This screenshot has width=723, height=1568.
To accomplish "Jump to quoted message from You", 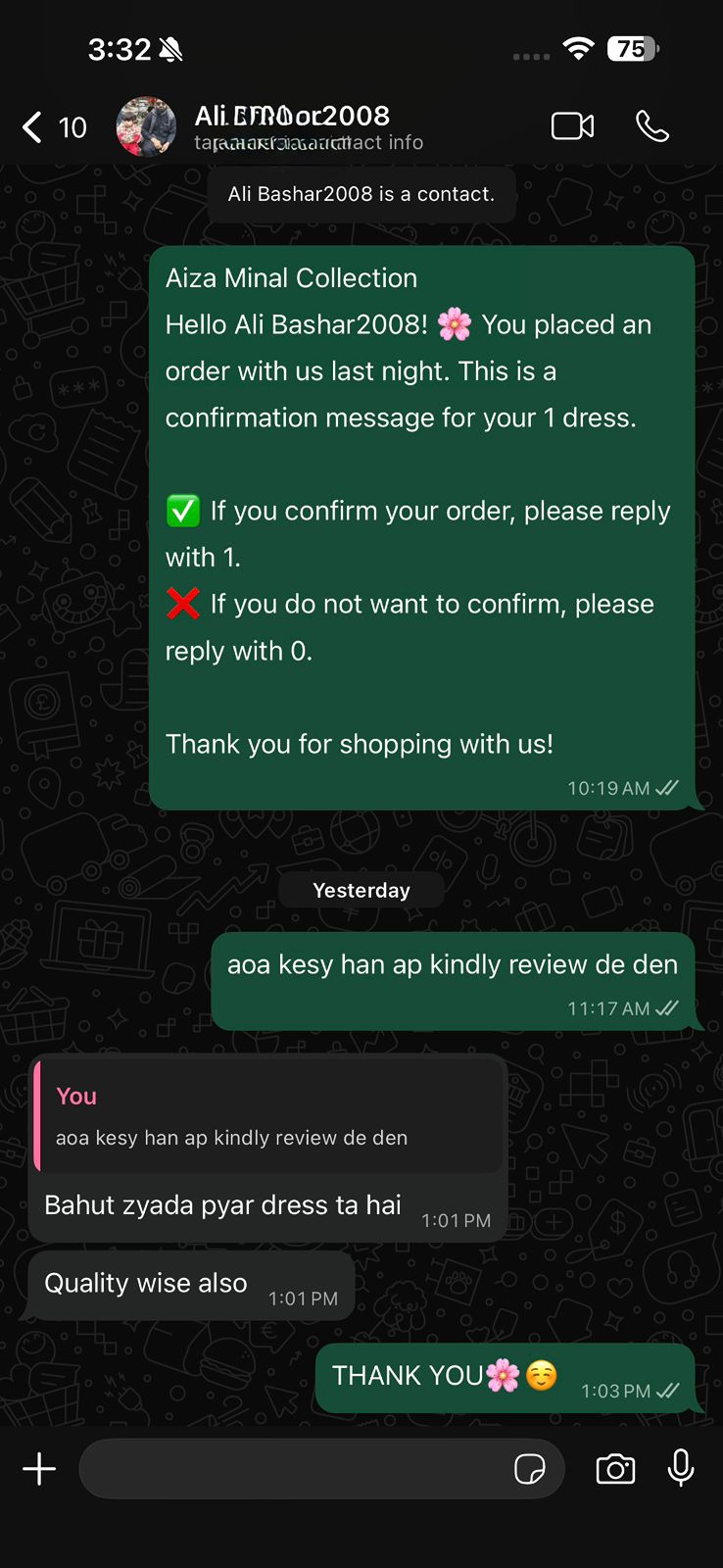I will click(268, 1117).
